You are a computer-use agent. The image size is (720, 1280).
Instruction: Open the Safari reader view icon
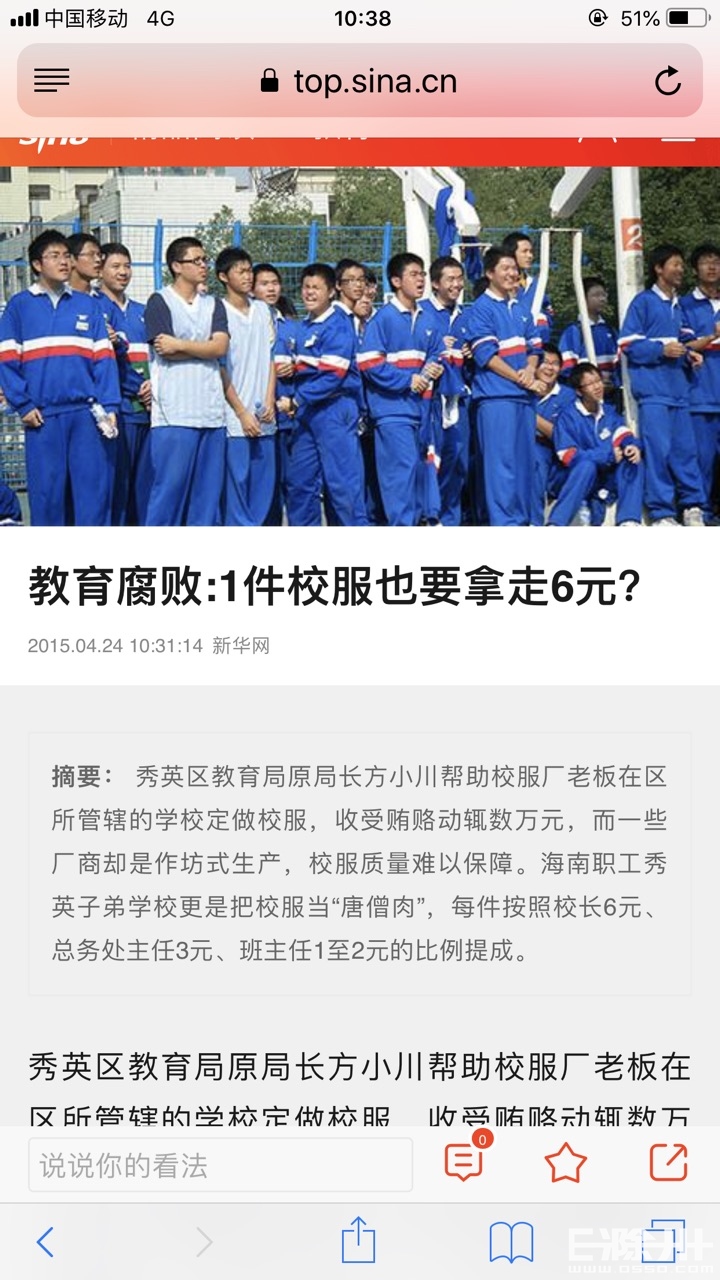click(x=52, y=81)
